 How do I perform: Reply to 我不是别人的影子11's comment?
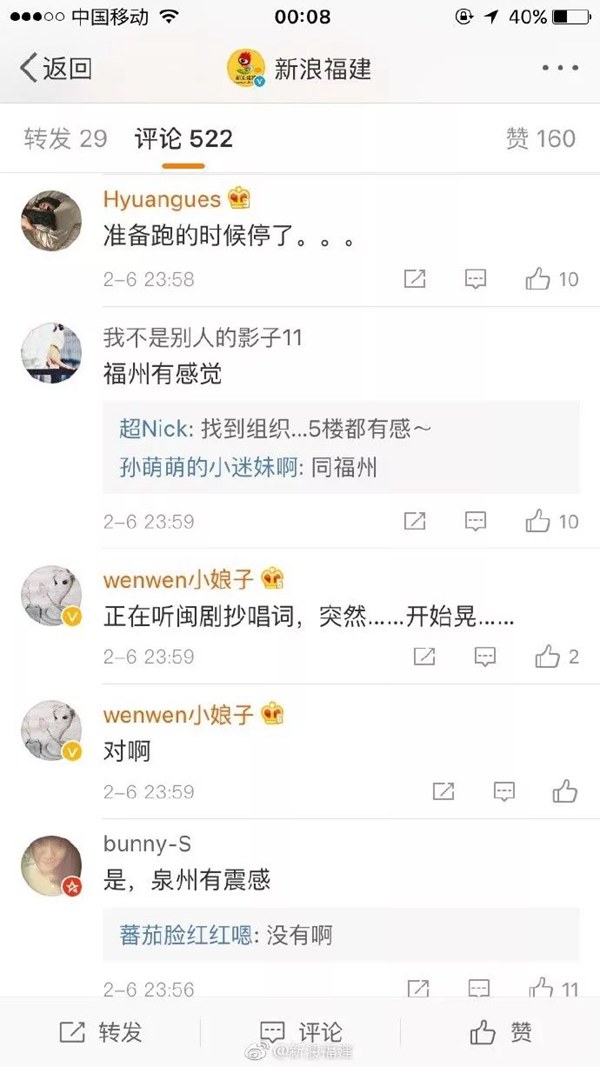(x=476, y=521)
